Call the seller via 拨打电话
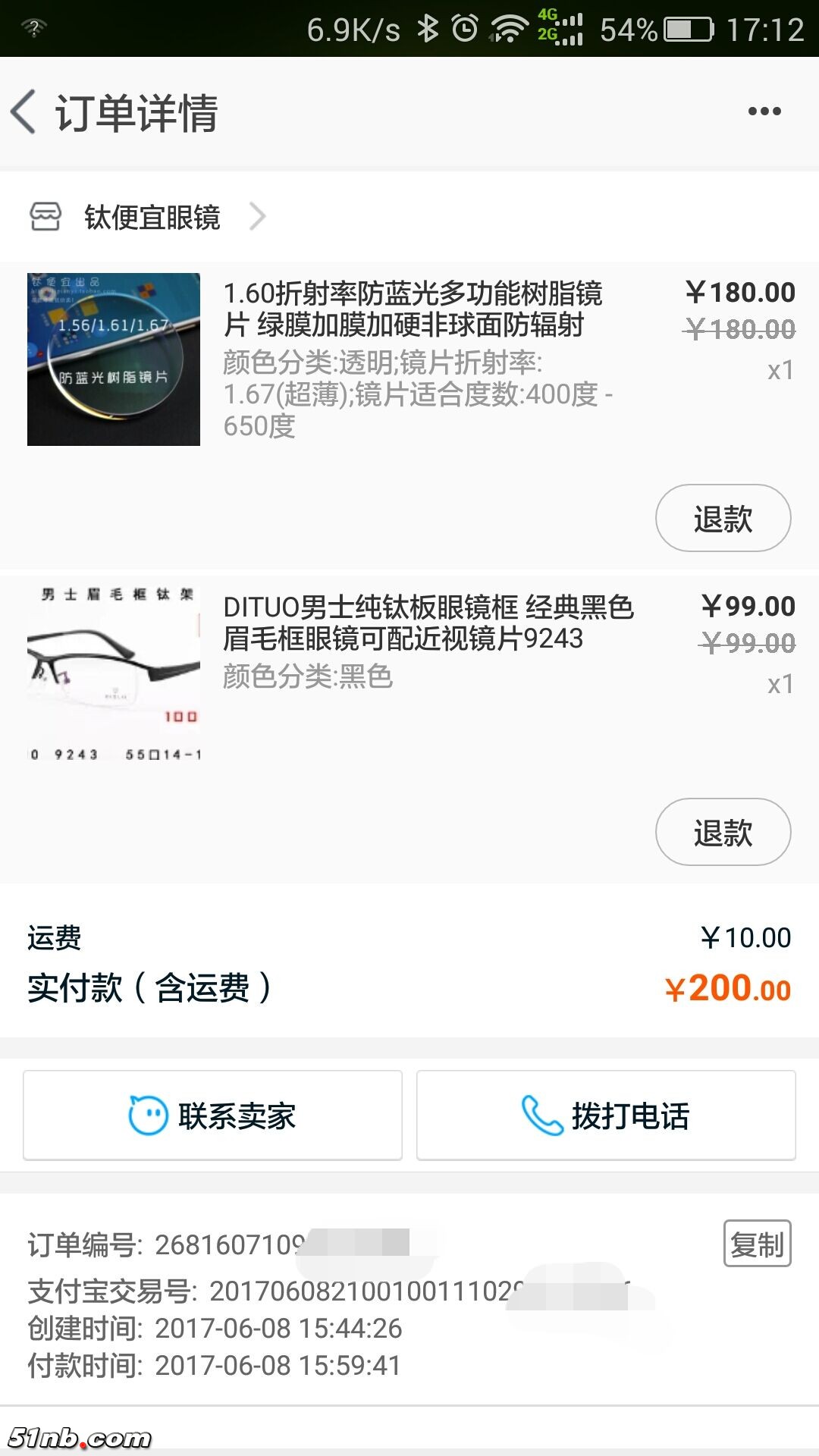The image size is (819, 1456). click(606, 1116)
